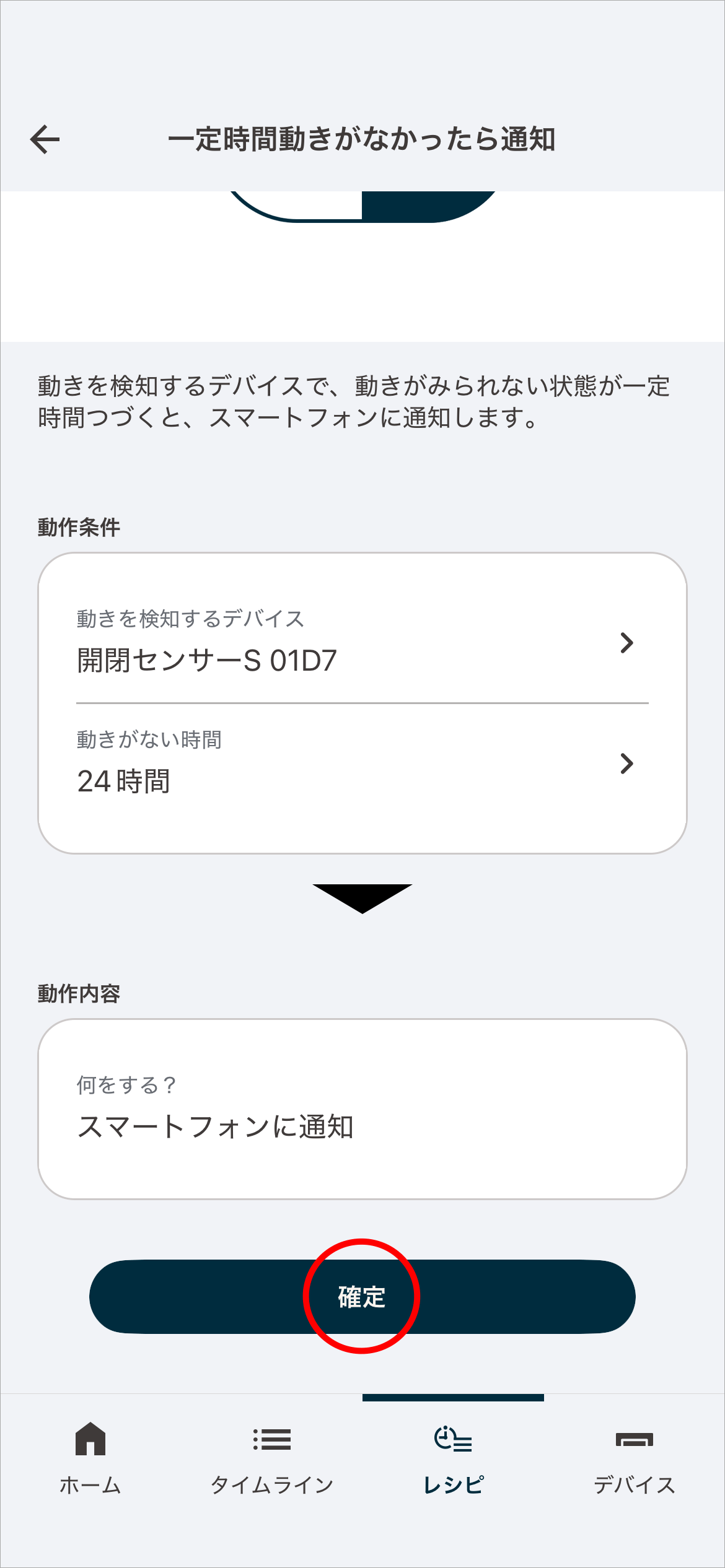Expand the 動きがない時間 time chevron

coord(628,764)
